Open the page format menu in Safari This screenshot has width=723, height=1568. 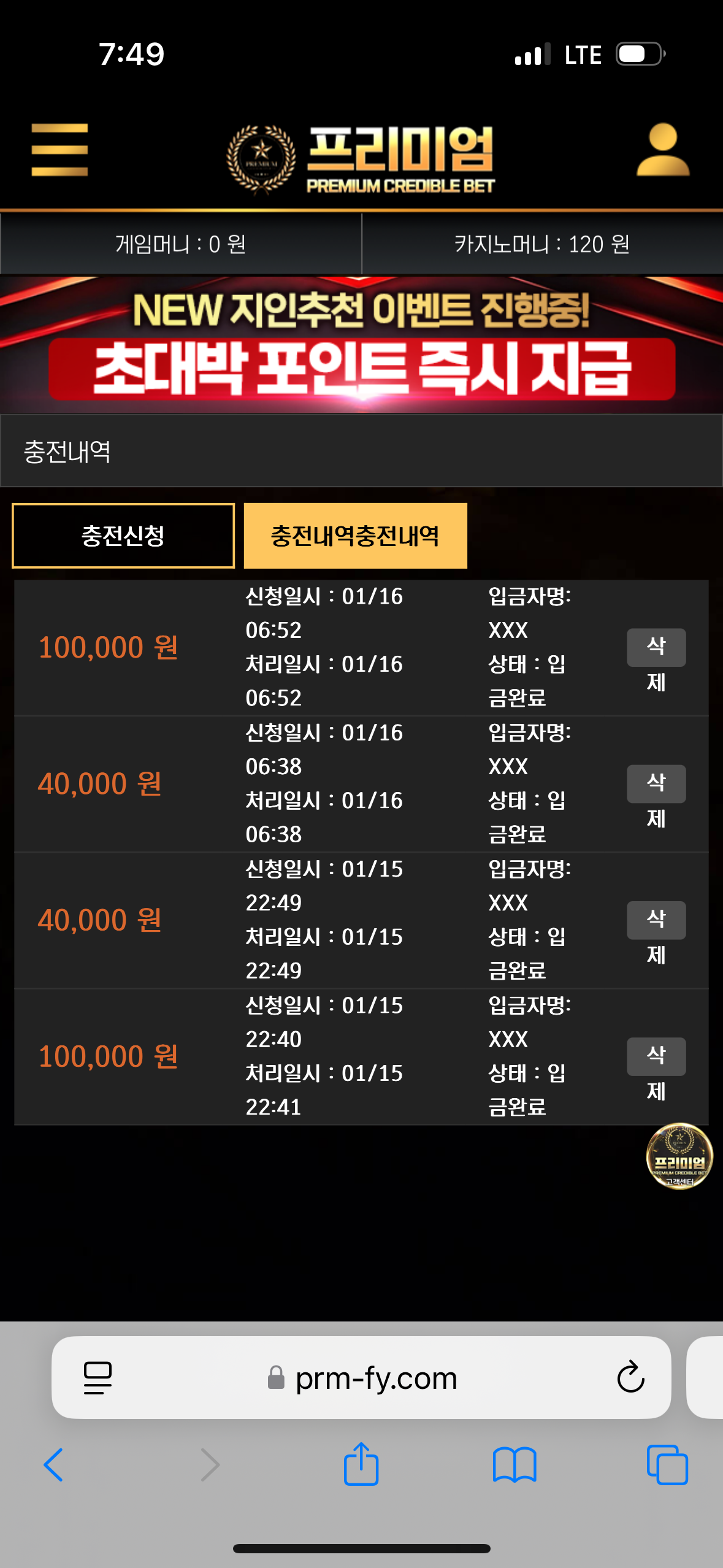[98, 1378]
